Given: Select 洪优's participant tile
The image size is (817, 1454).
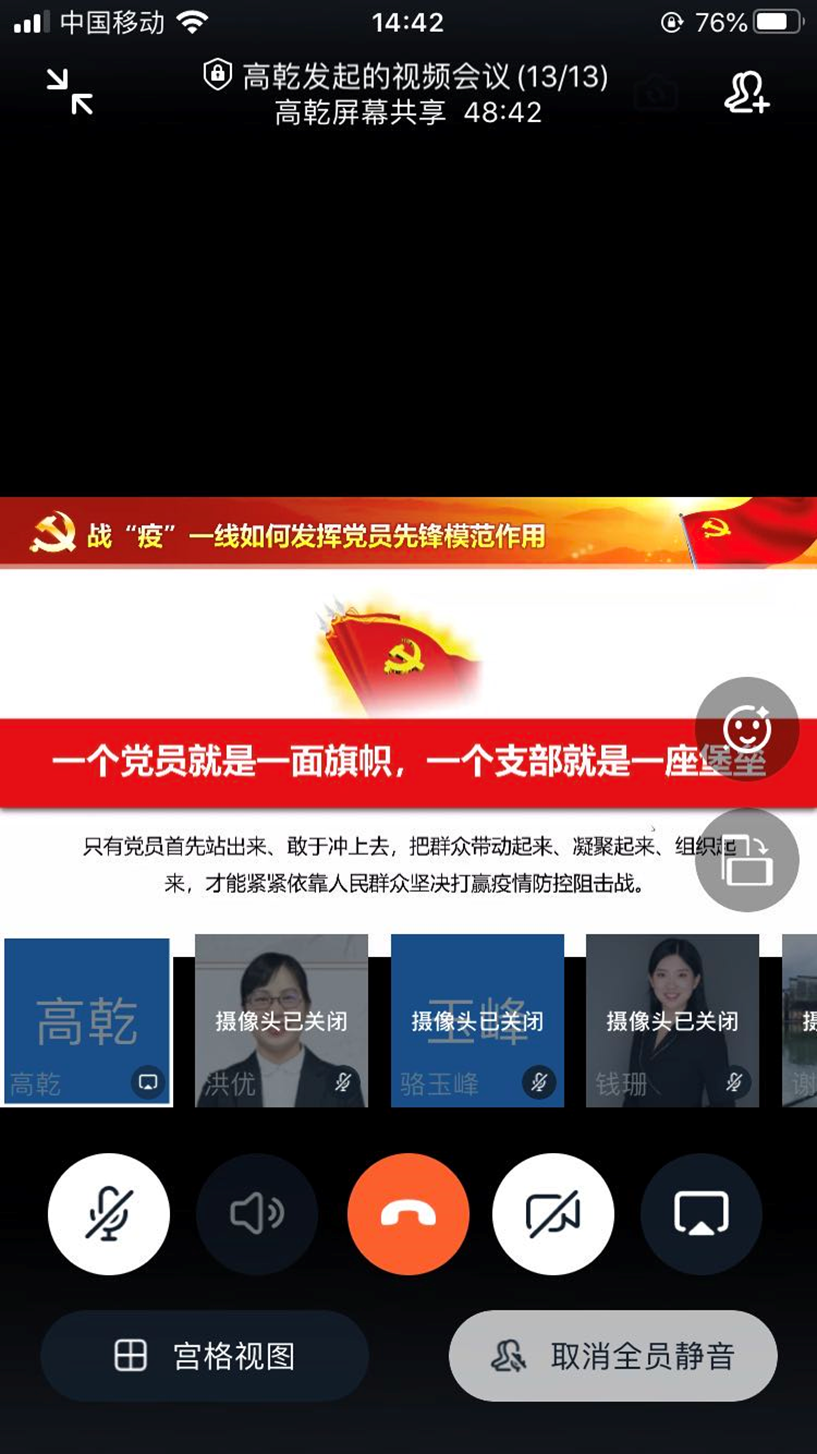Looking at the screenshot, I should pos(281,1021).
